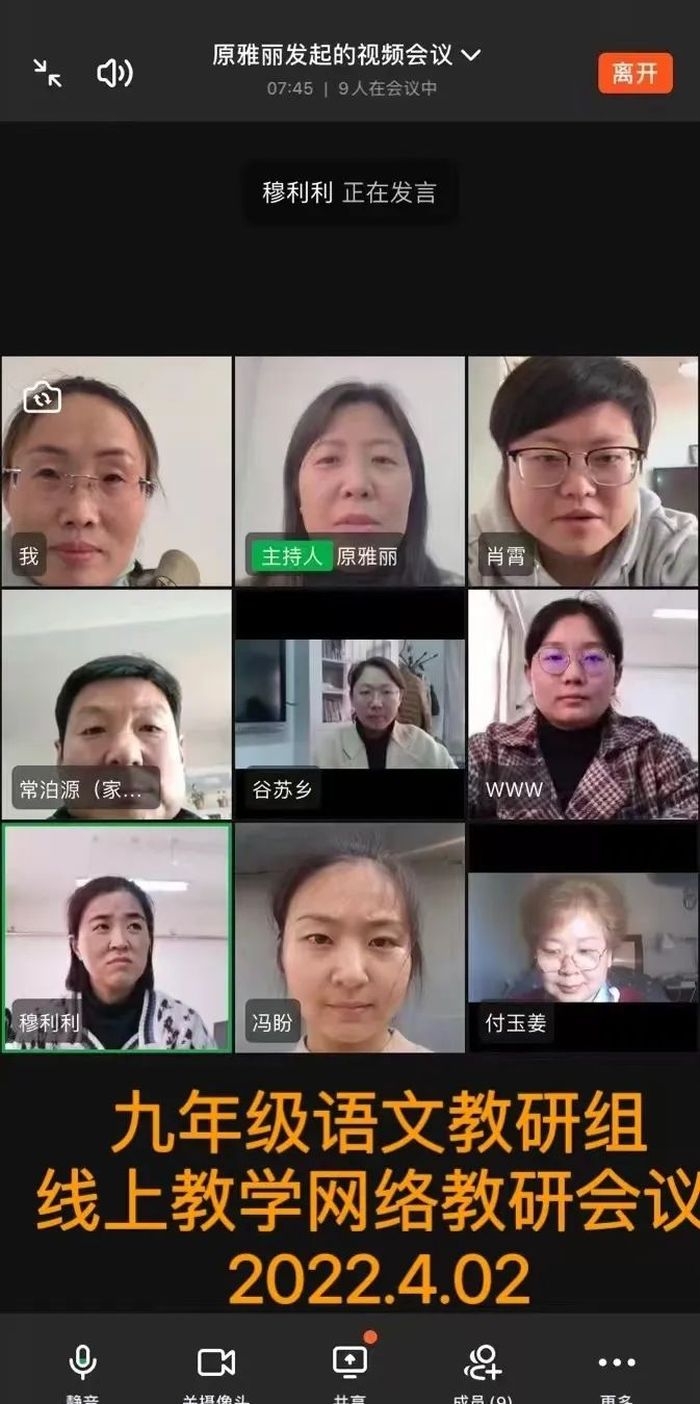Toggle the speaker audio output
Screen dimensions: 700x1404
114,72
